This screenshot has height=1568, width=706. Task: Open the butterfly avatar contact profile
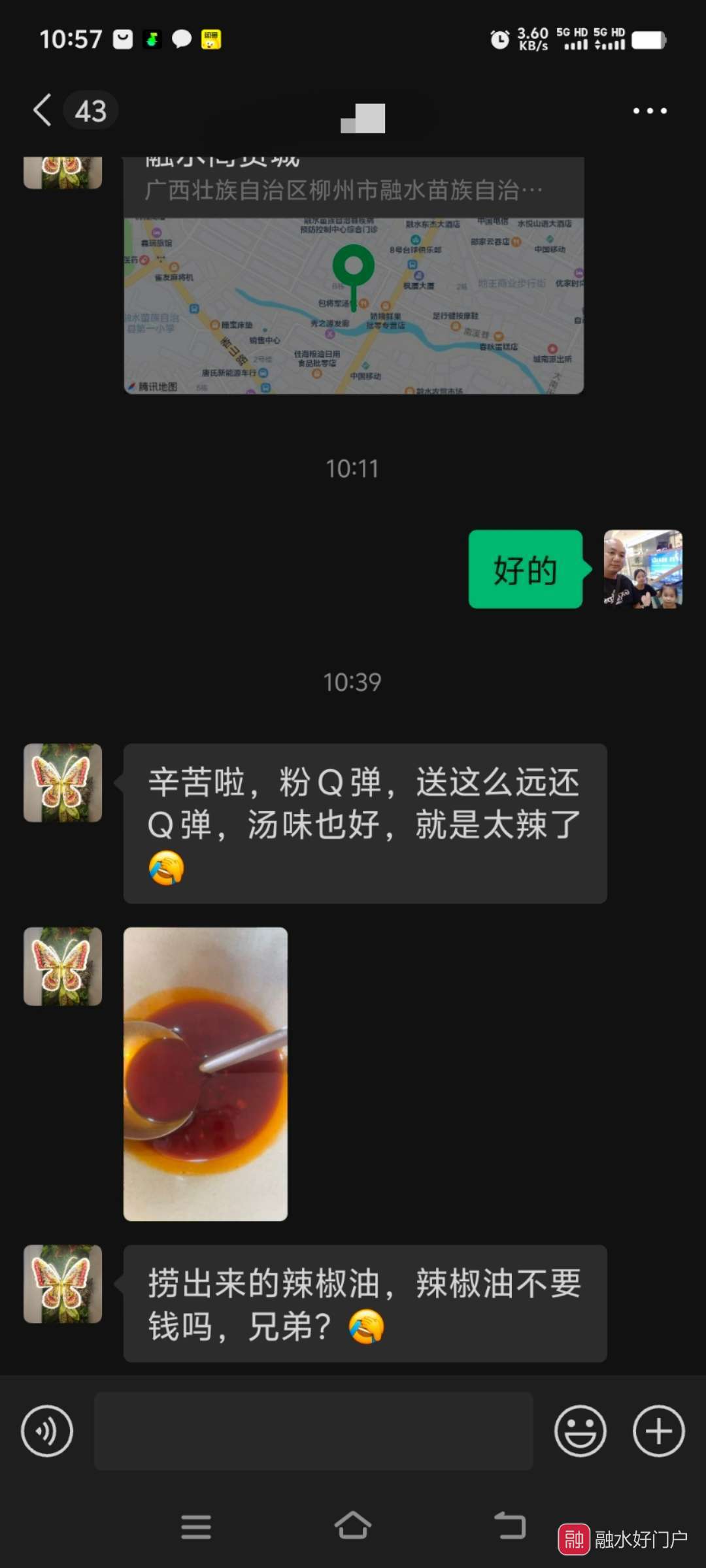(63, 783)
